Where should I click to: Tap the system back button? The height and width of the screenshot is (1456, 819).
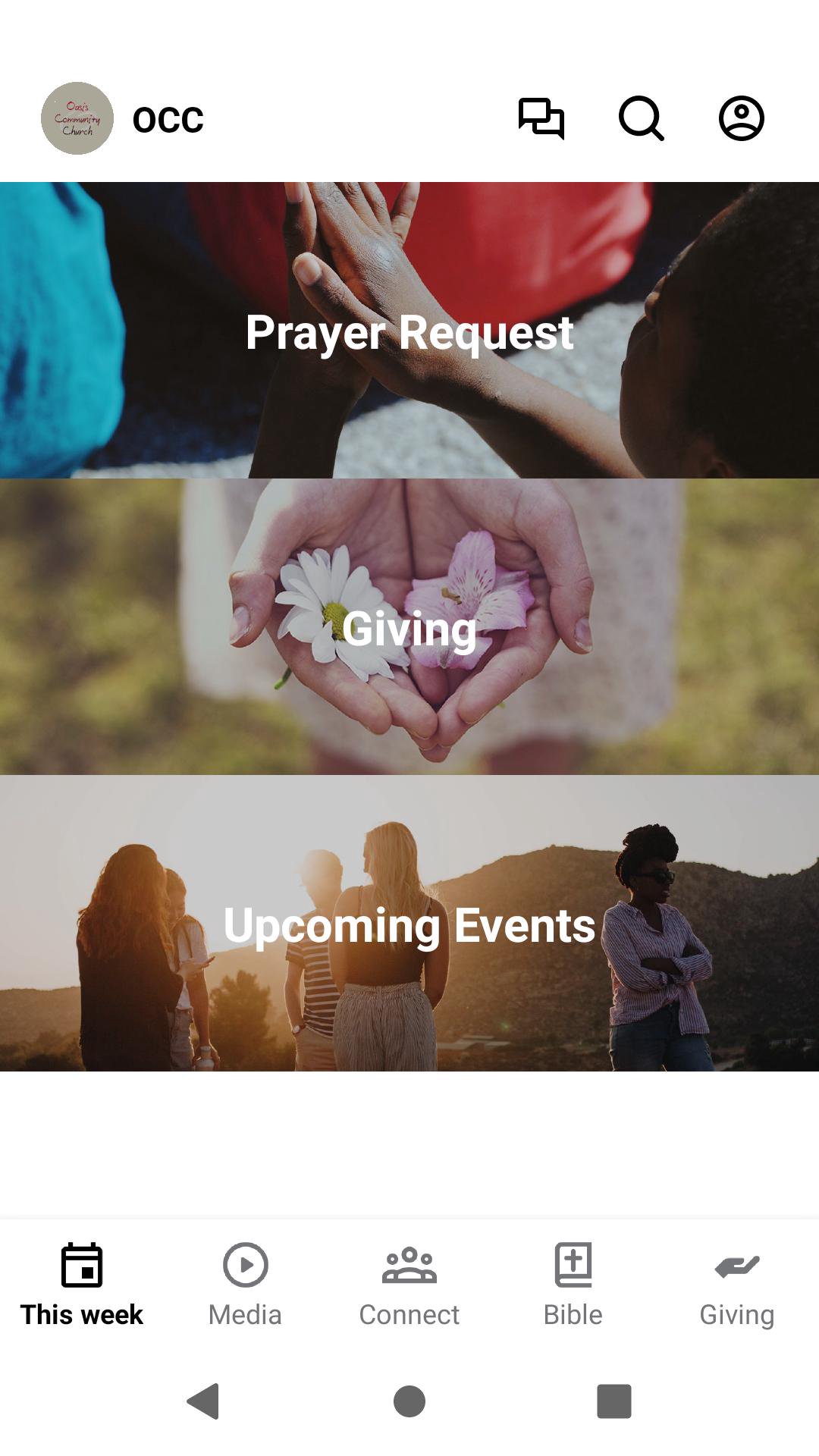pos(203,1401)
